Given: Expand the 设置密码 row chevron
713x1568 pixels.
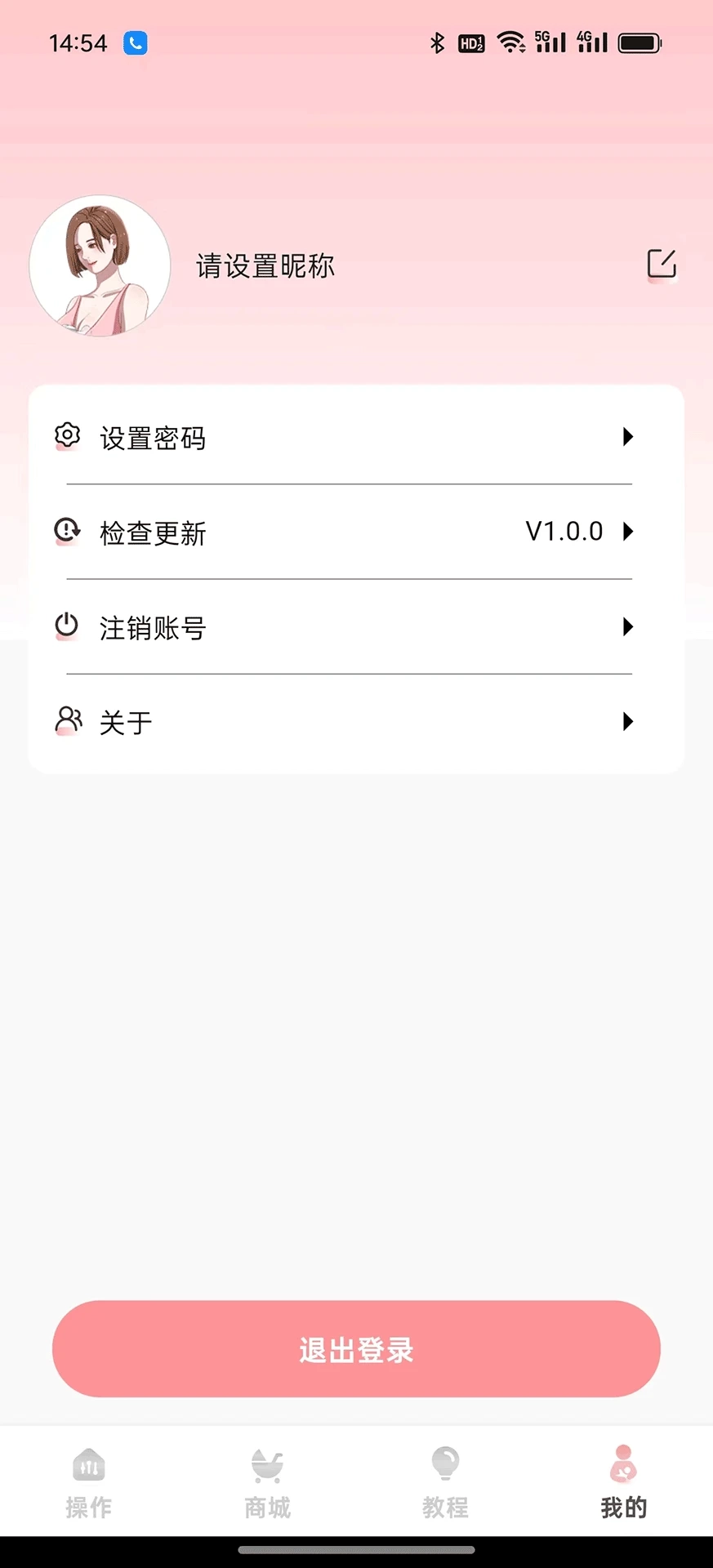Looking at the screenshot, I should [x=627, y=438].
